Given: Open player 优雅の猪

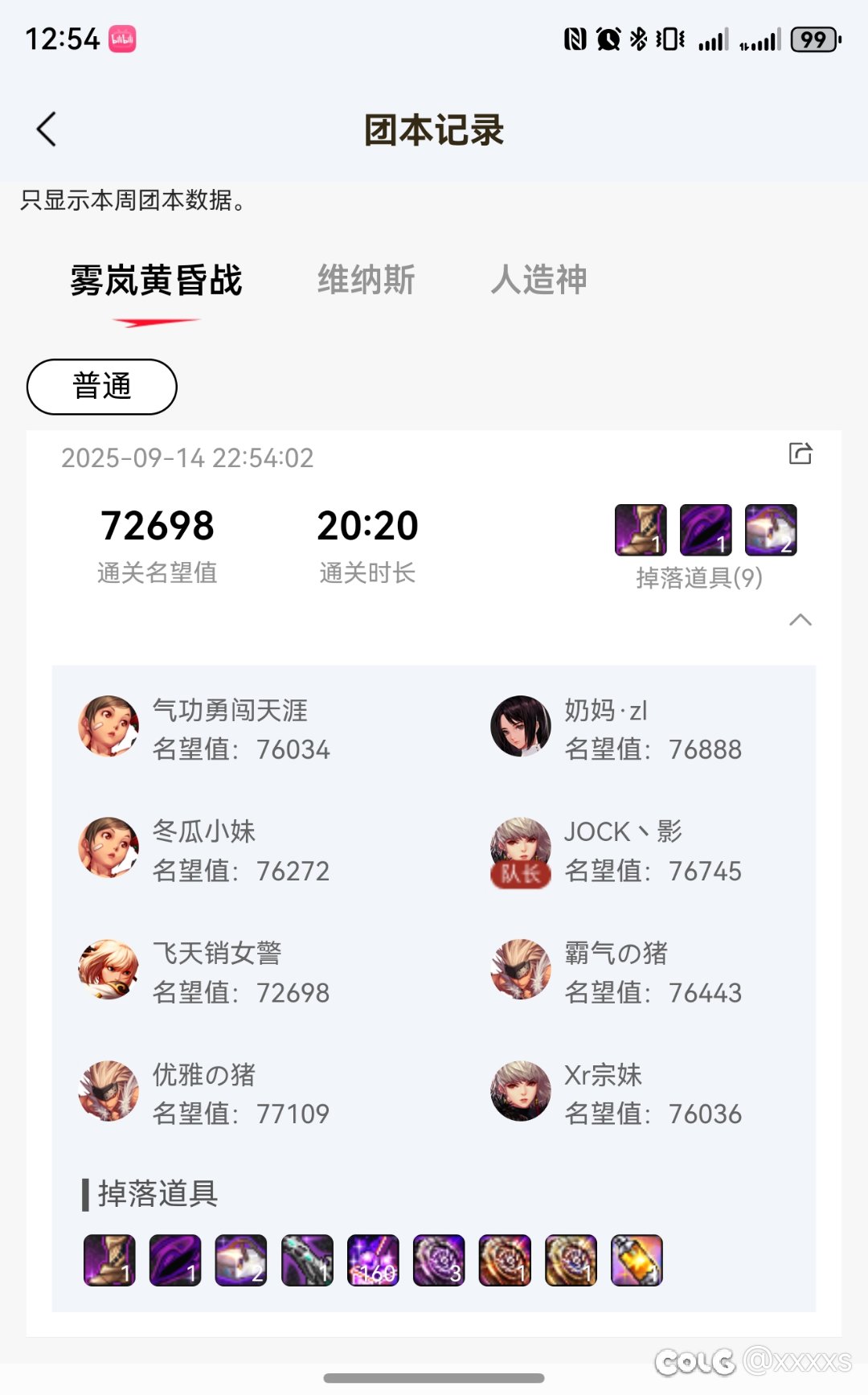Looking at the screenshot, I should (203, 1075).
